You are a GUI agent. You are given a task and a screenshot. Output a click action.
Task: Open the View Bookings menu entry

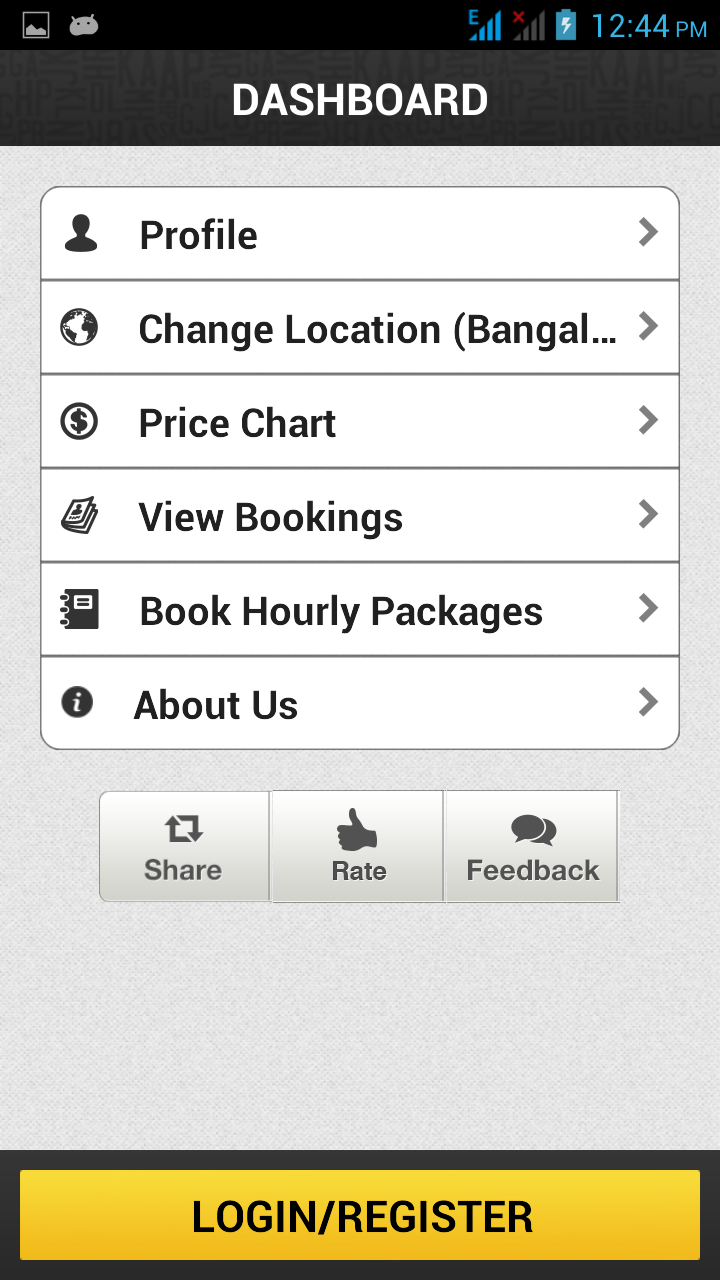(x=360, y=514)
